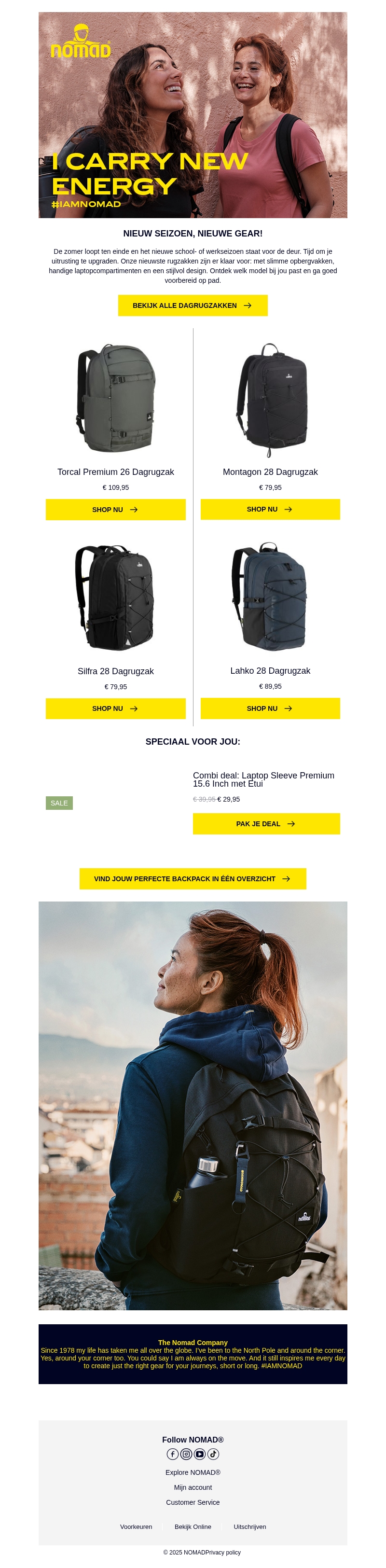Image resolution: width=386 pixels, height=1568 pixels.
Task: Find your perfect backpack overview button
Action: 193,878
